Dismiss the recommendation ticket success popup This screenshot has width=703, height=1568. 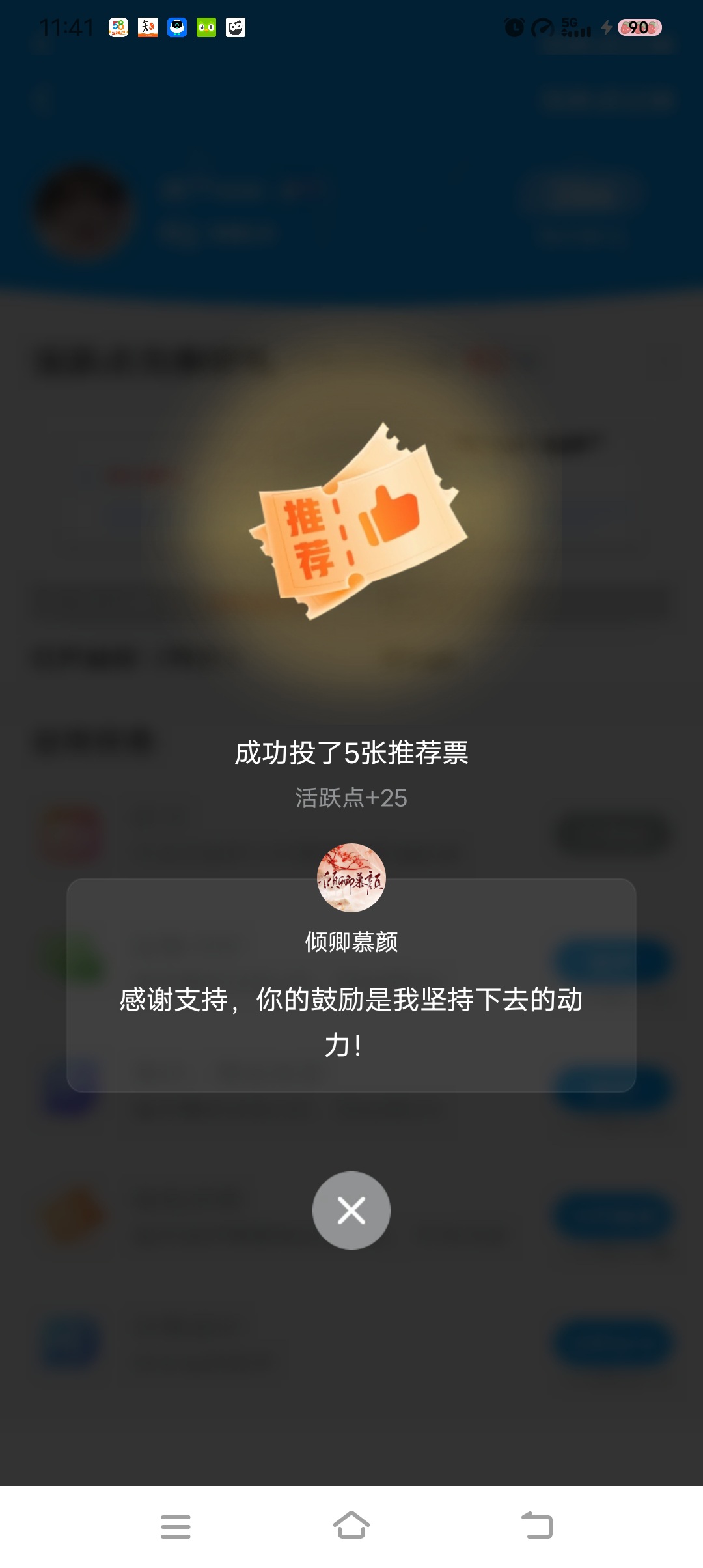[351, 1211]
